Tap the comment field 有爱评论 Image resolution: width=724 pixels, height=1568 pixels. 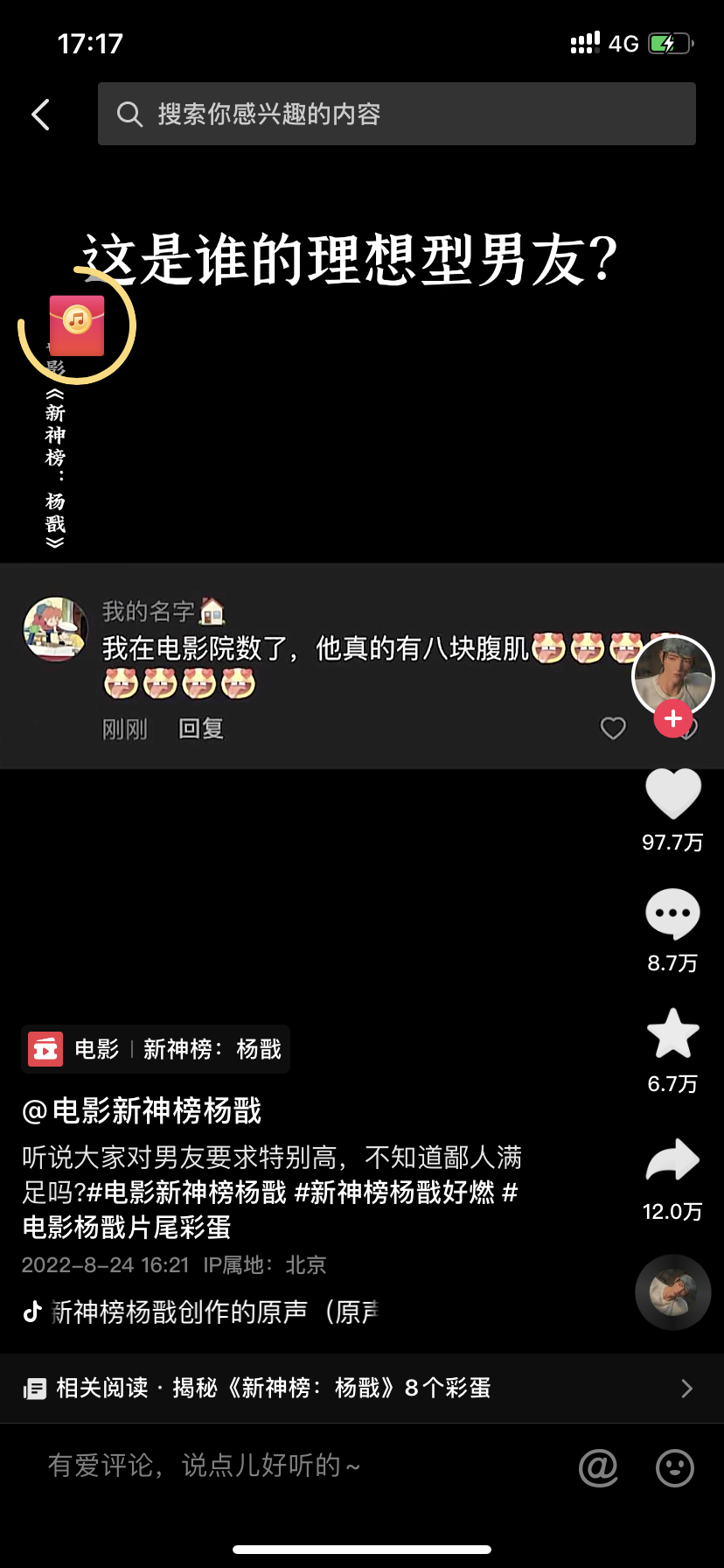205,1466
